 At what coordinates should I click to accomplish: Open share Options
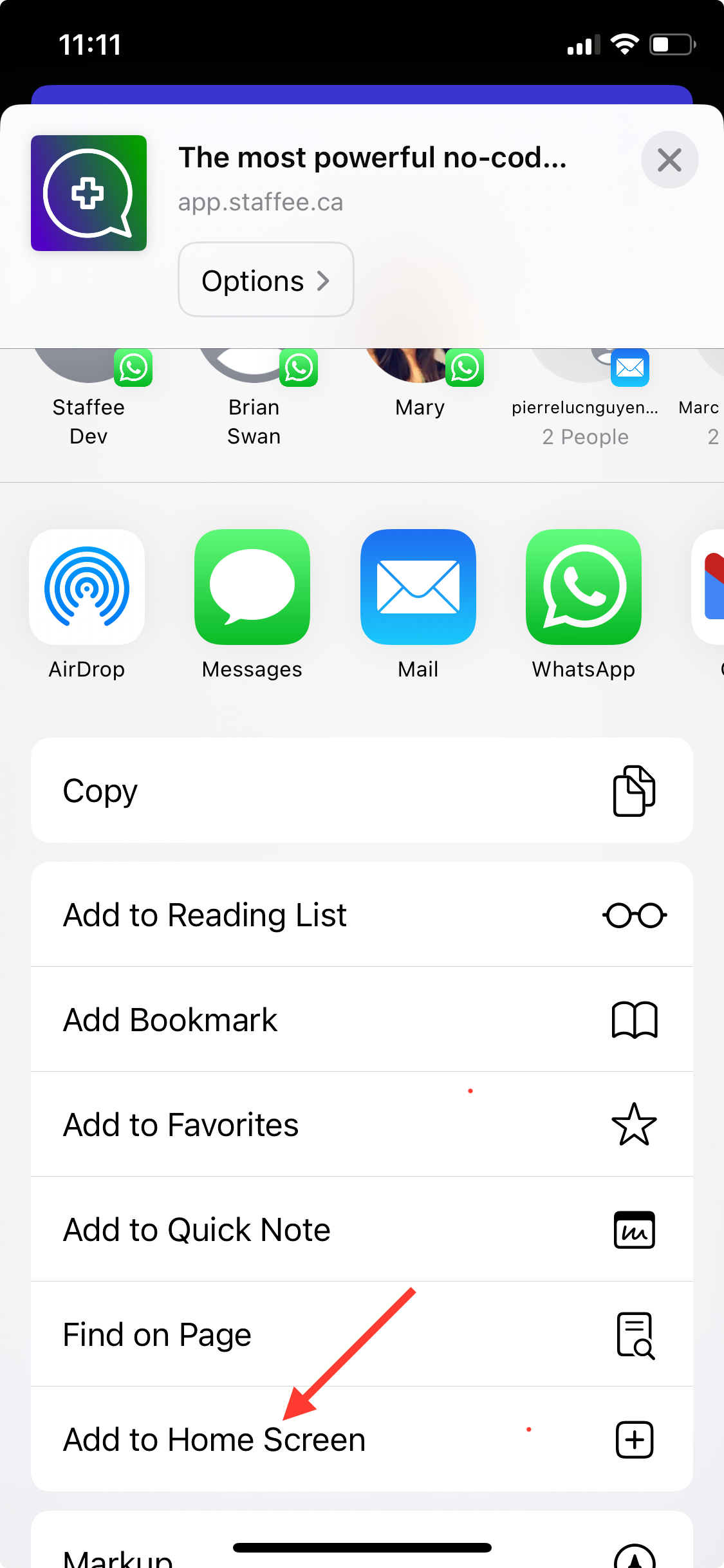(x=266, y=280)
